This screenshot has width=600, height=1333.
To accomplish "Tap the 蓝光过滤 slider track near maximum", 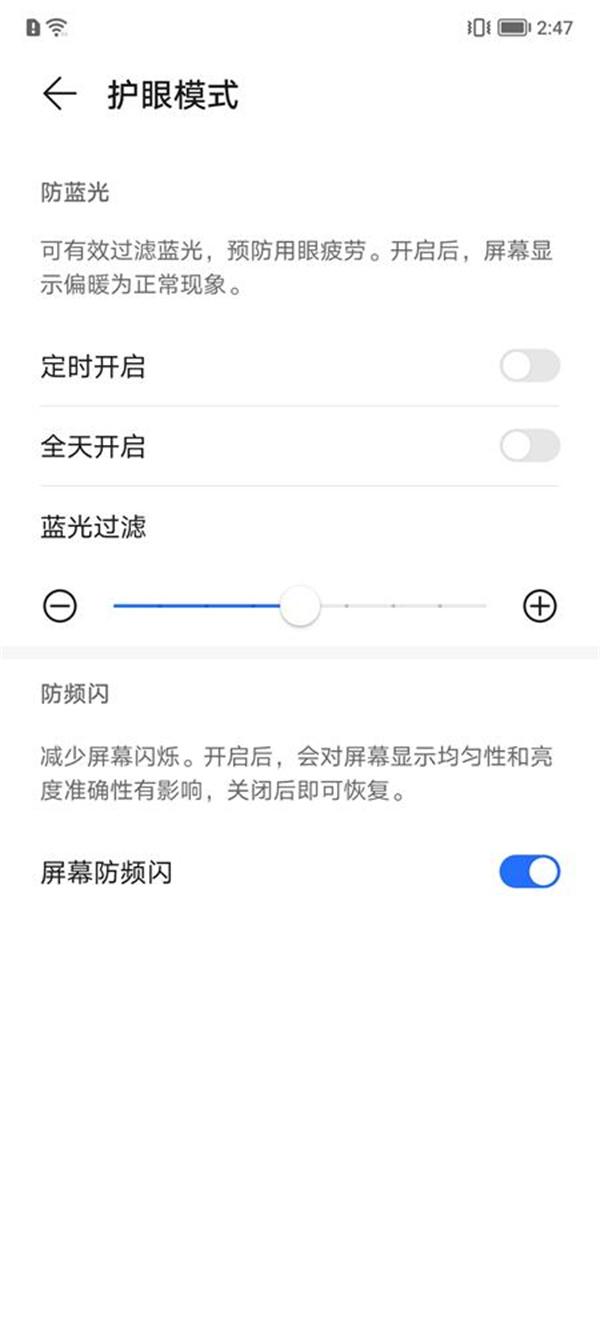I will (x=478, y=606).
